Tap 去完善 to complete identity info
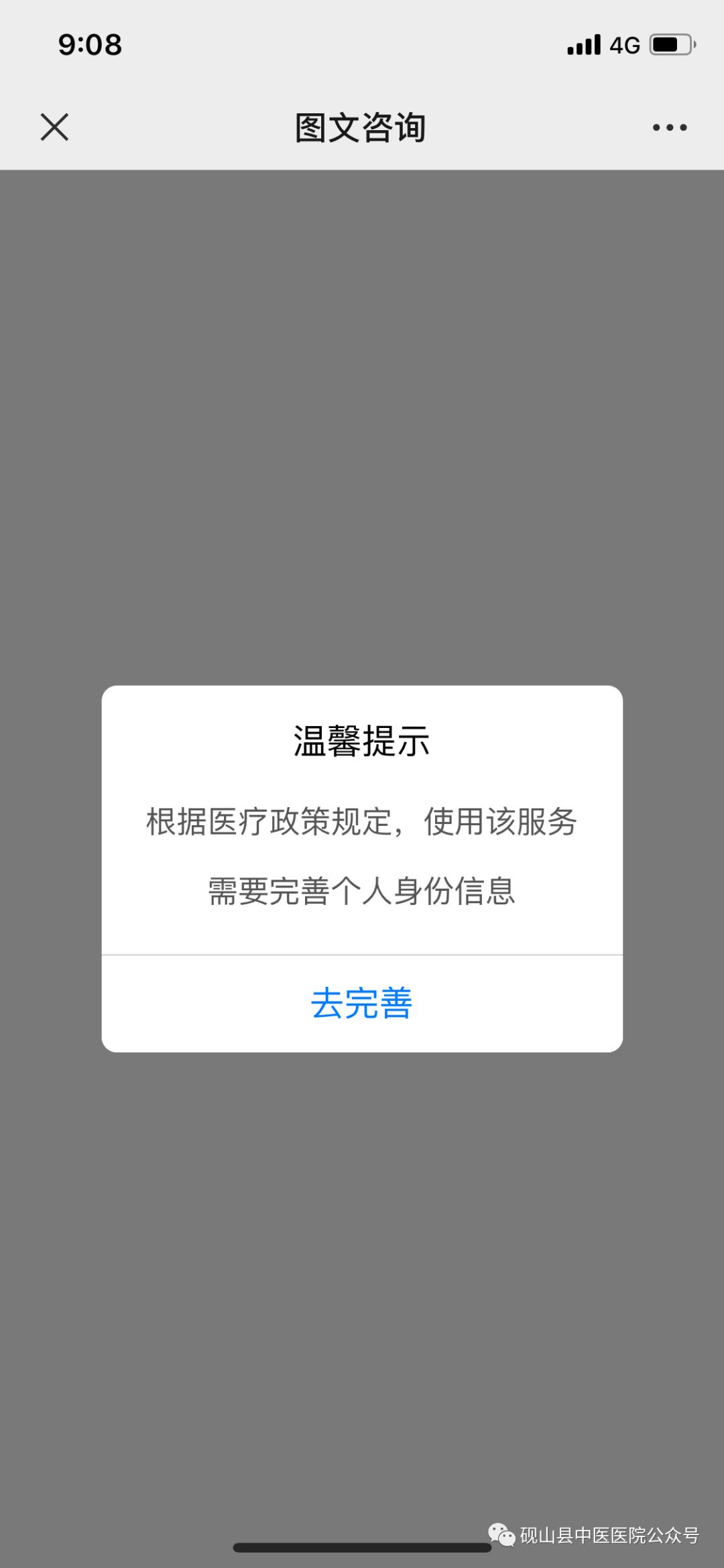Viewport: 724px width, 1568px height. 362,1004
